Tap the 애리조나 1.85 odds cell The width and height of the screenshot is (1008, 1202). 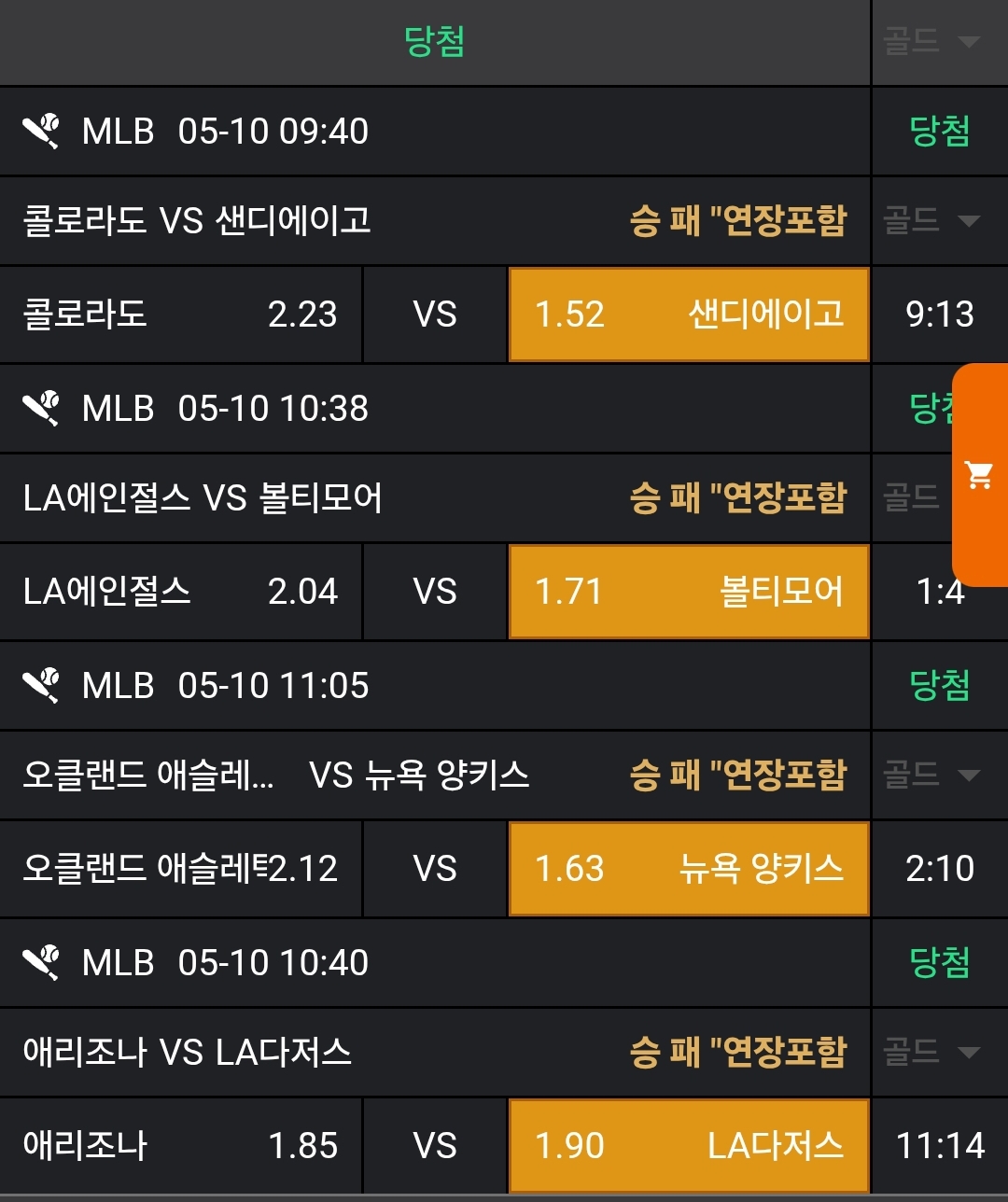coord(180,1146)
